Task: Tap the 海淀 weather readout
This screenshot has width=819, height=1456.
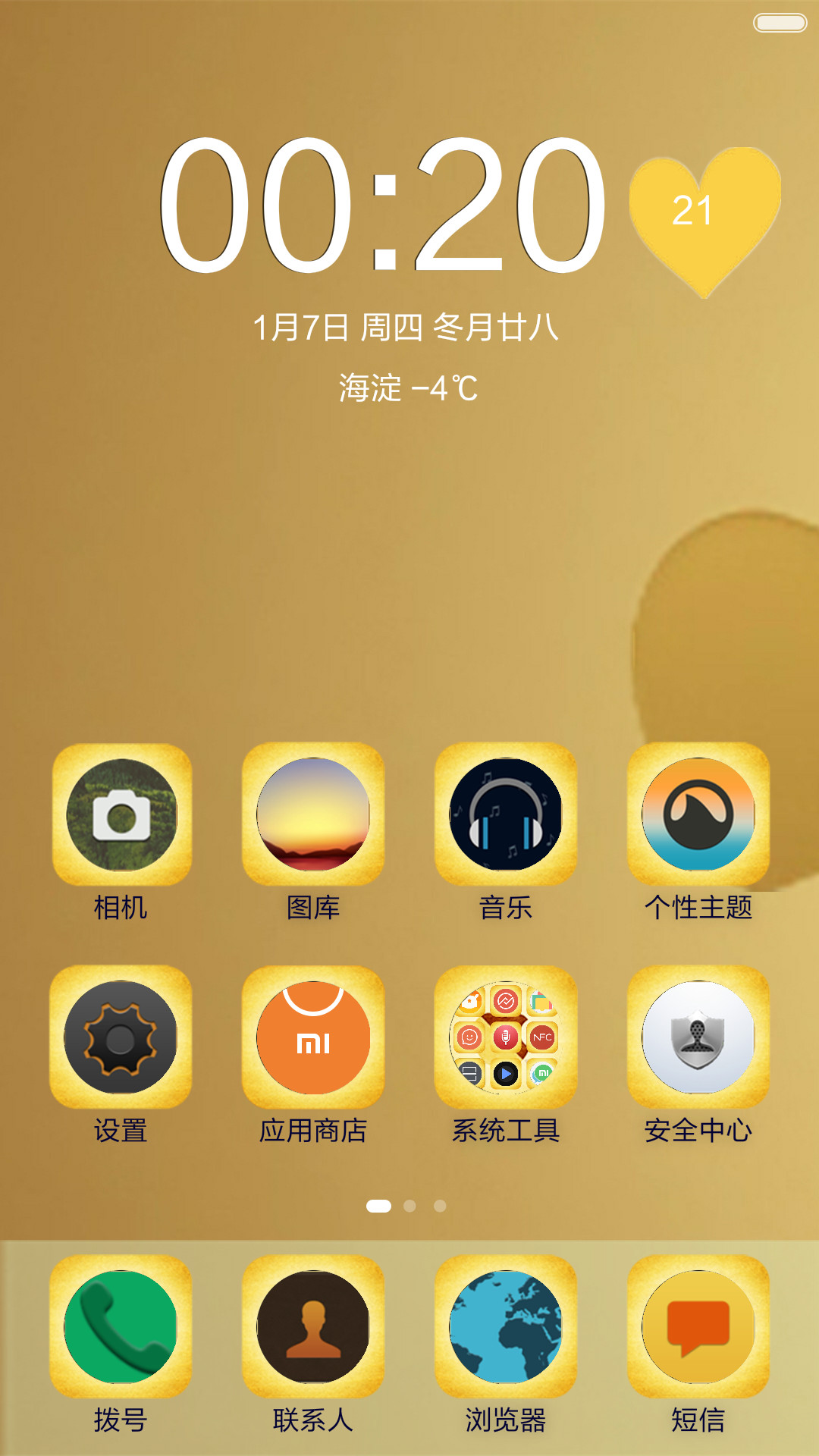Action: click(x=409, y=388)
